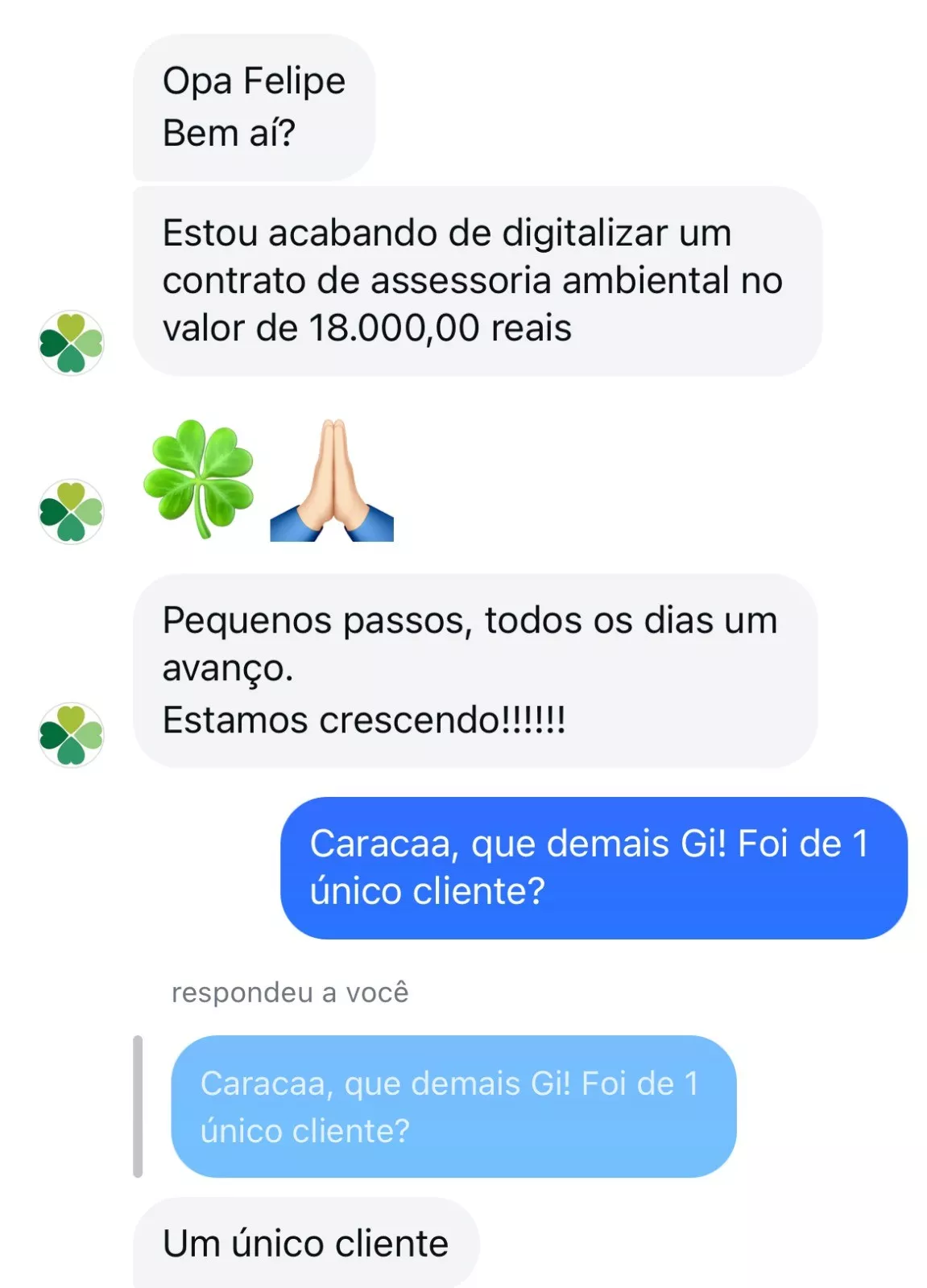The width and height of the screenshot is (927, 1288).
Task: Open sender's profile avatar beside the 18.000,00 reais message
Action: [71, 343]
